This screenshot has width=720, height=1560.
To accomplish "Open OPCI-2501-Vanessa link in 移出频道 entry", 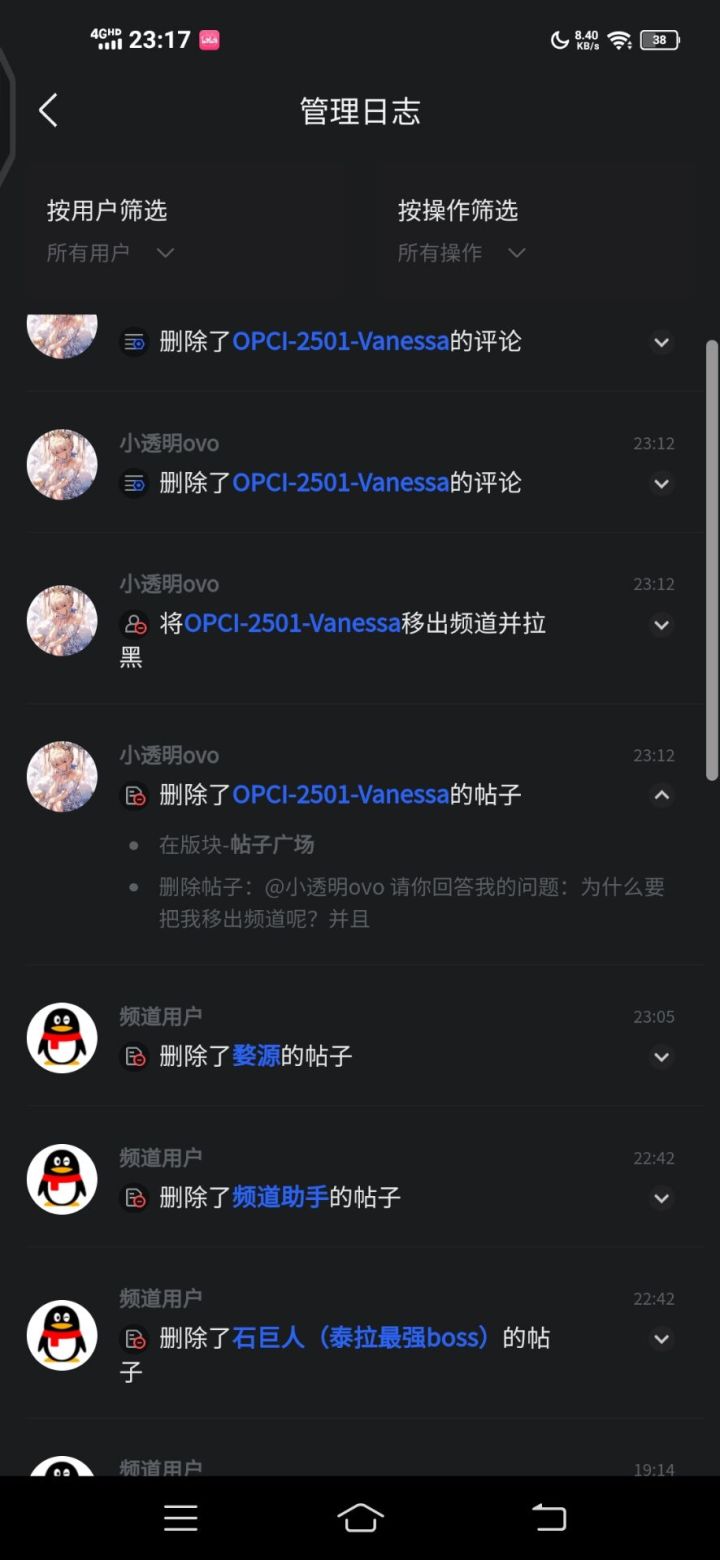I will click(292, 624).
